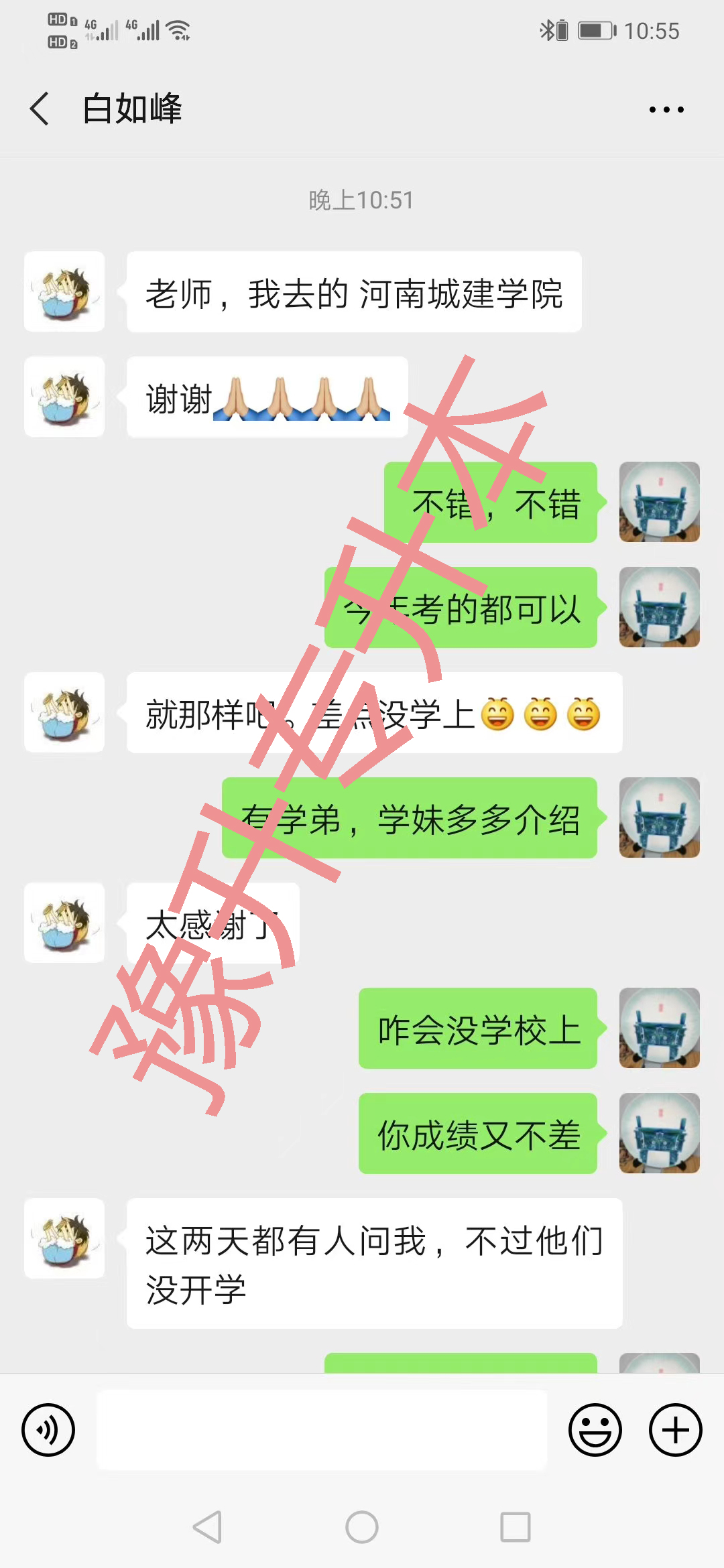Tap the system home button
Viewport: 724px width, 1568px height.
click(362, 1527)
